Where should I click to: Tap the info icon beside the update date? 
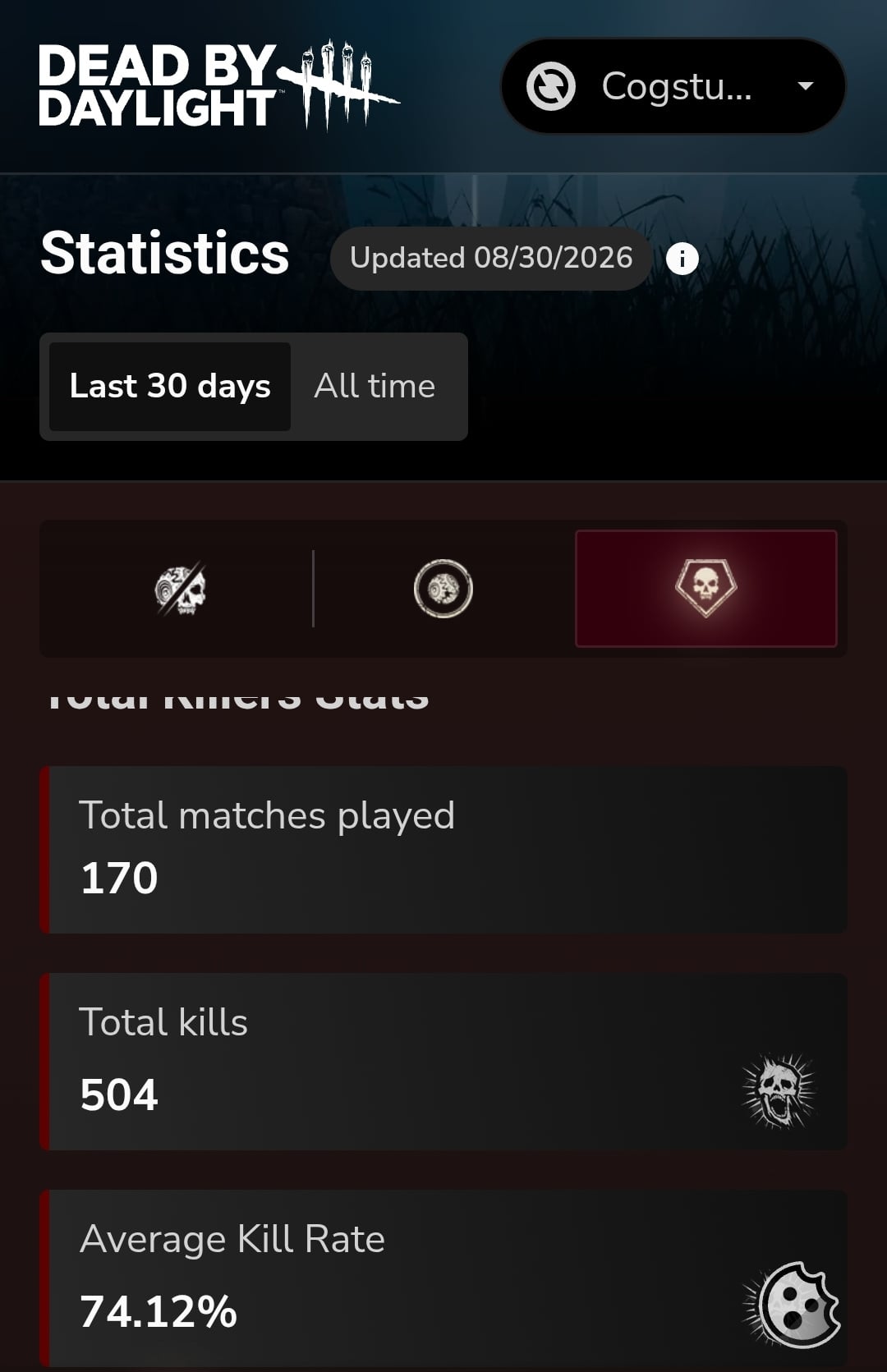682,259
